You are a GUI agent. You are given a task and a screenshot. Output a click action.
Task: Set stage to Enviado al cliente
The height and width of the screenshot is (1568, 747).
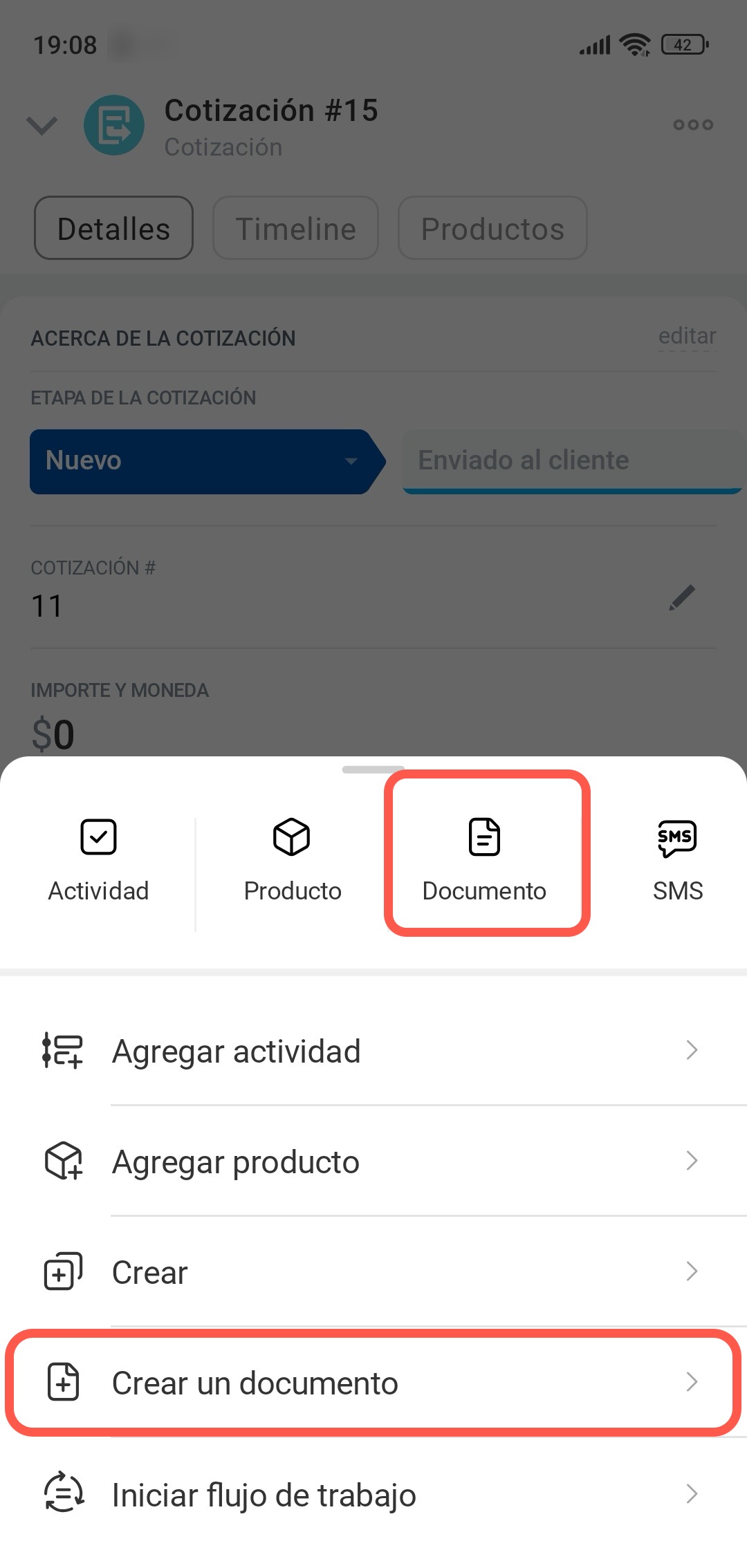(571, 461)
